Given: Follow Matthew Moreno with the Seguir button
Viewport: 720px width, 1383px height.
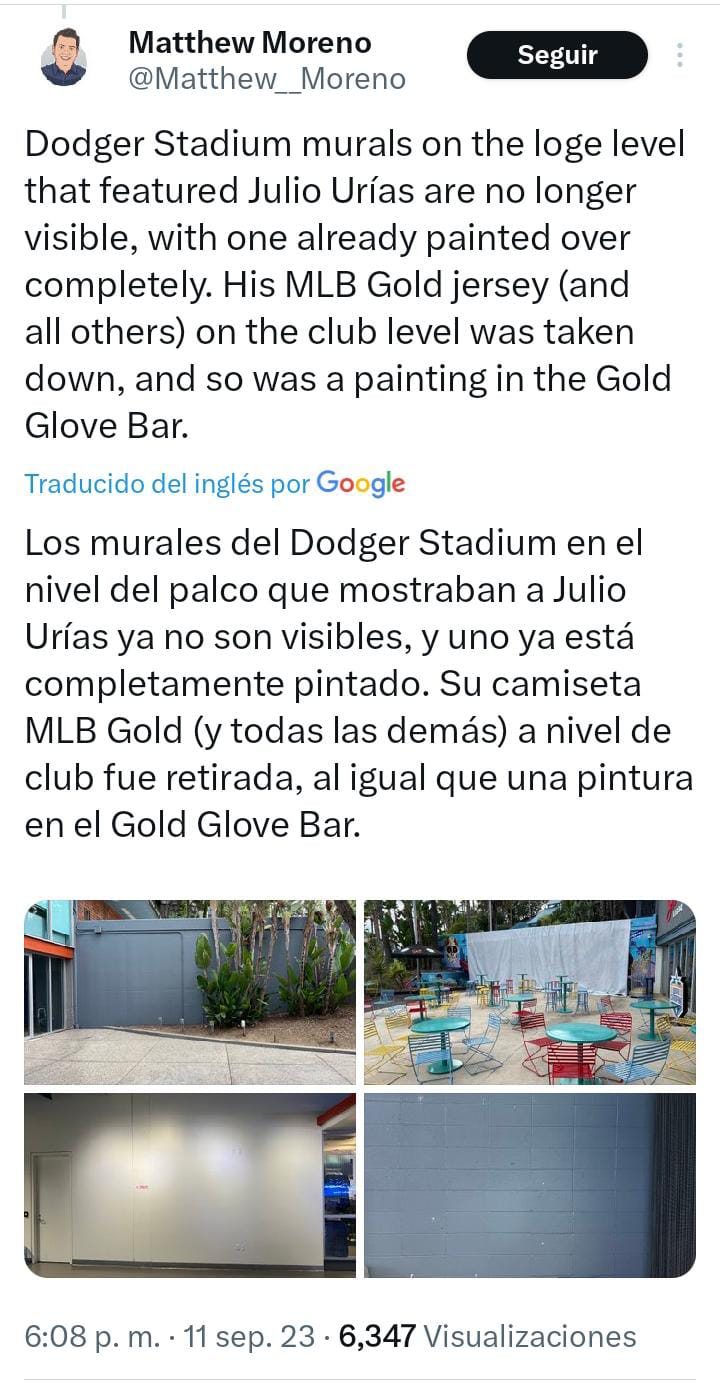Looking at the screenshot, I should (557, 55).
